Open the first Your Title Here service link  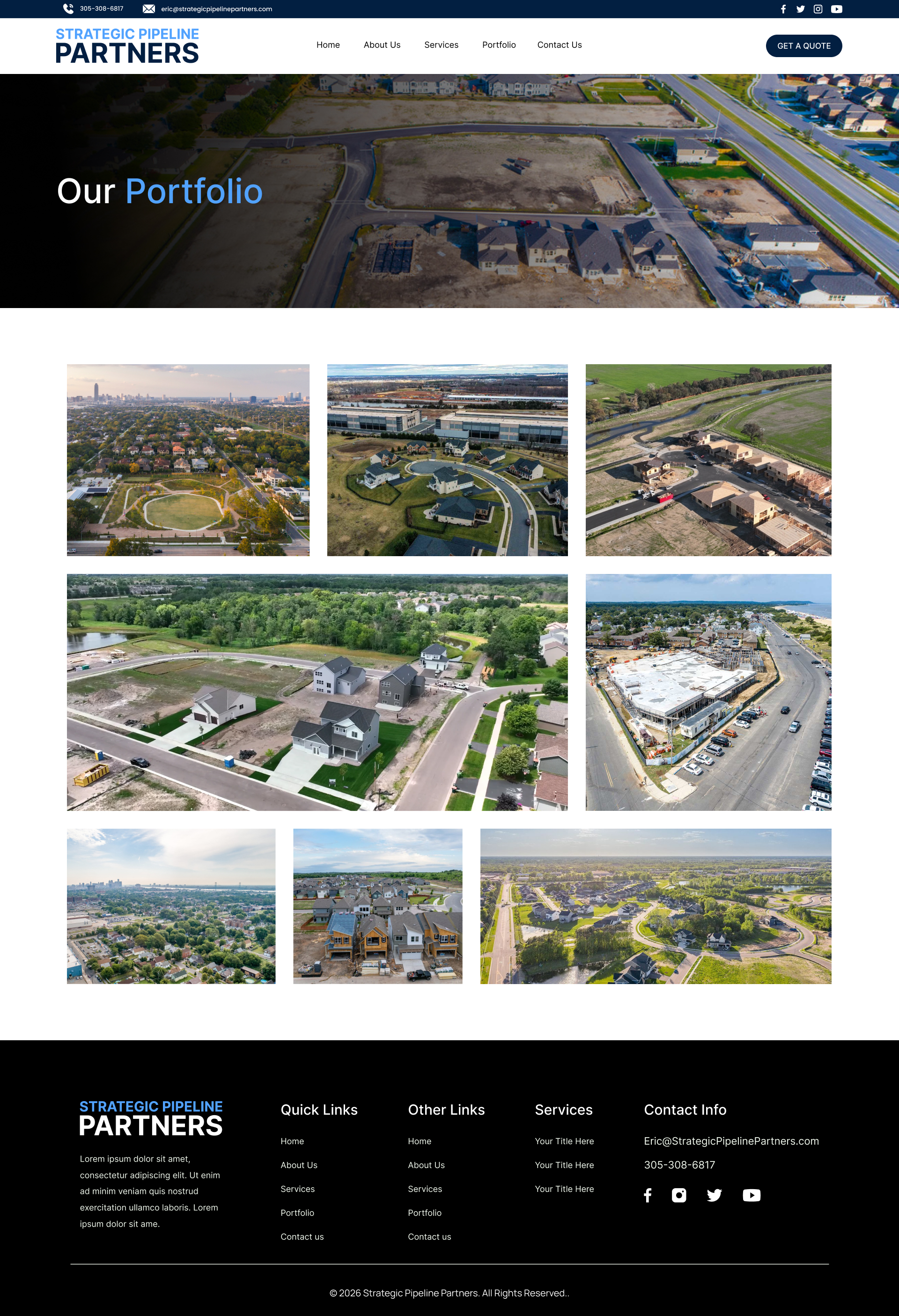pos(564,1141)
